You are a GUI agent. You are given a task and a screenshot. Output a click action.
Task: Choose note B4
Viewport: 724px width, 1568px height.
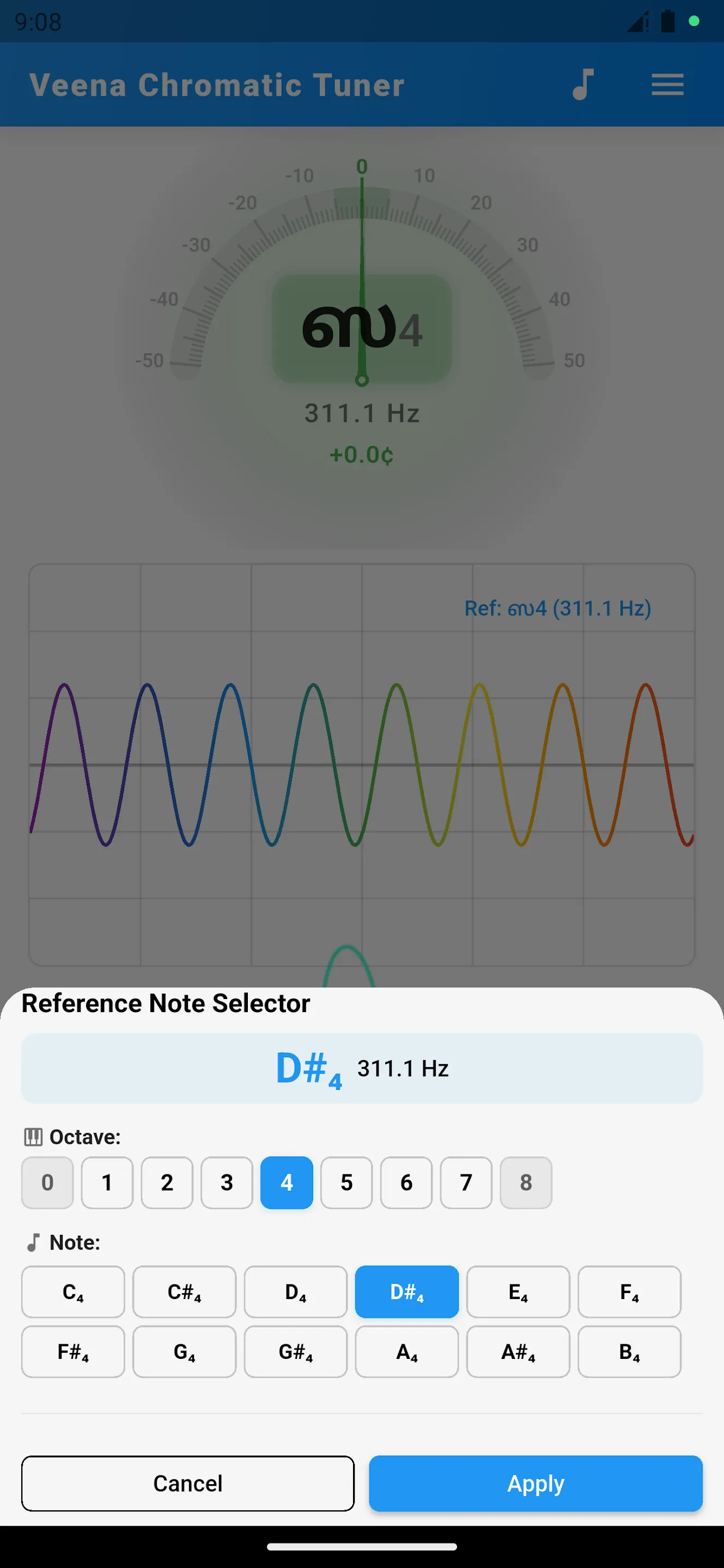630,1352
